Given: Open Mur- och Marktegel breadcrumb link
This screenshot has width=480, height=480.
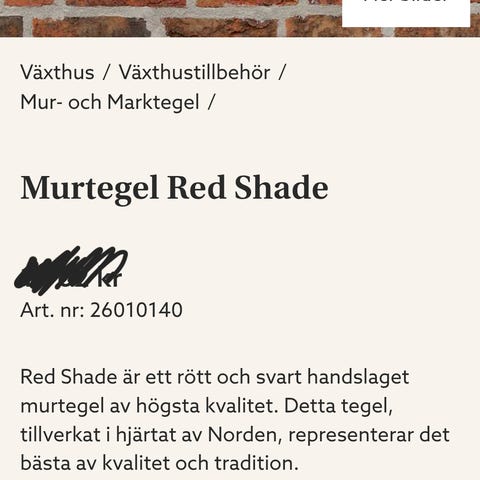Looking at the screenshot, I should pos(110,102).
